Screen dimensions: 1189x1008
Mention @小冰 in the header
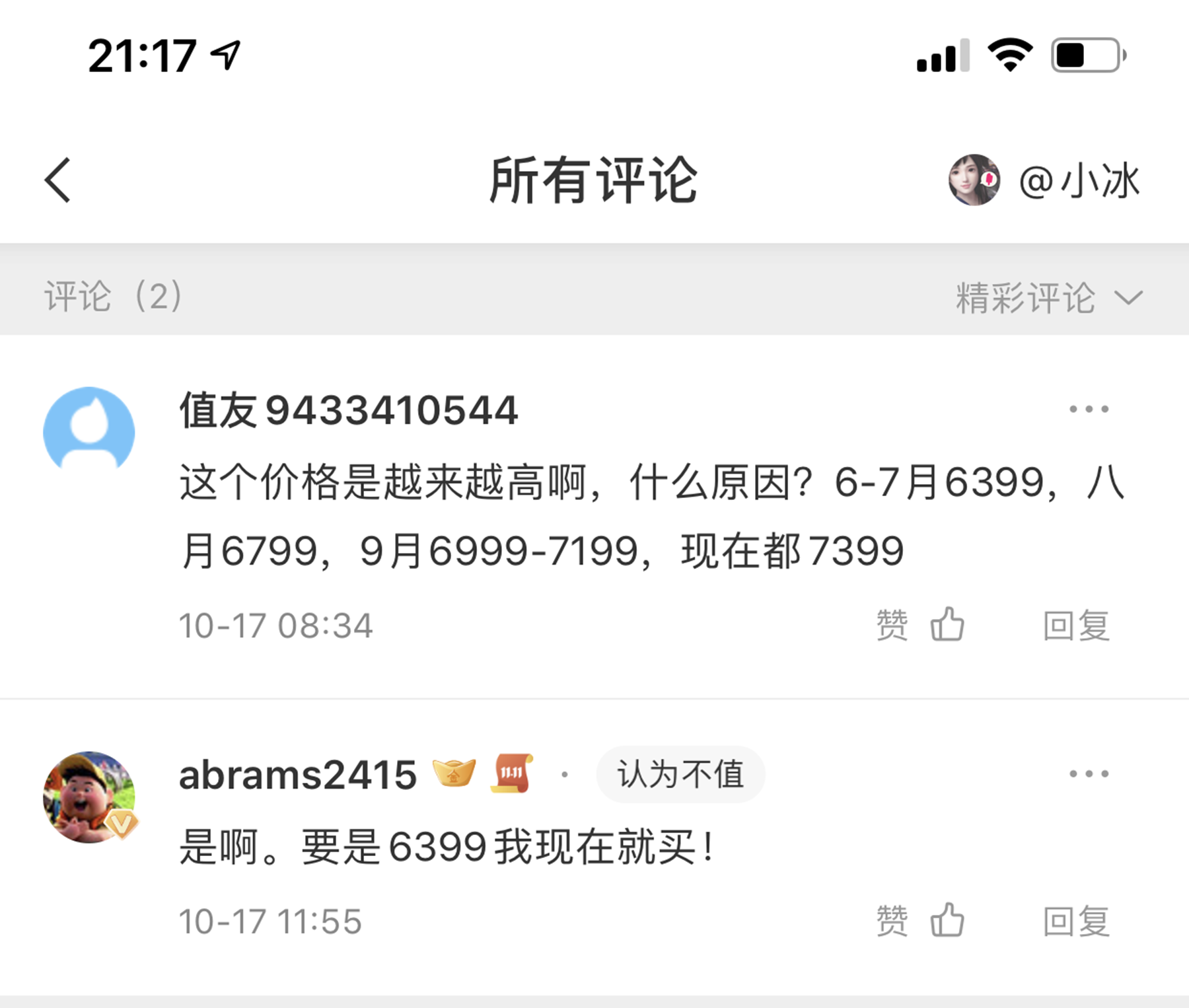click(x=1045, y=180)
